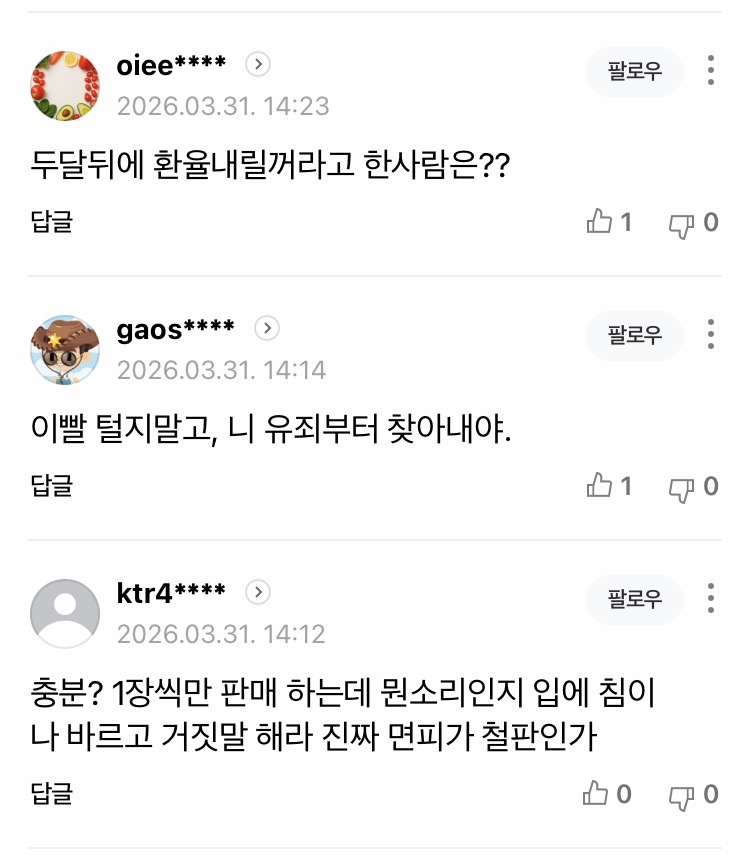Reply to oiee**** comment

point(52,221)
